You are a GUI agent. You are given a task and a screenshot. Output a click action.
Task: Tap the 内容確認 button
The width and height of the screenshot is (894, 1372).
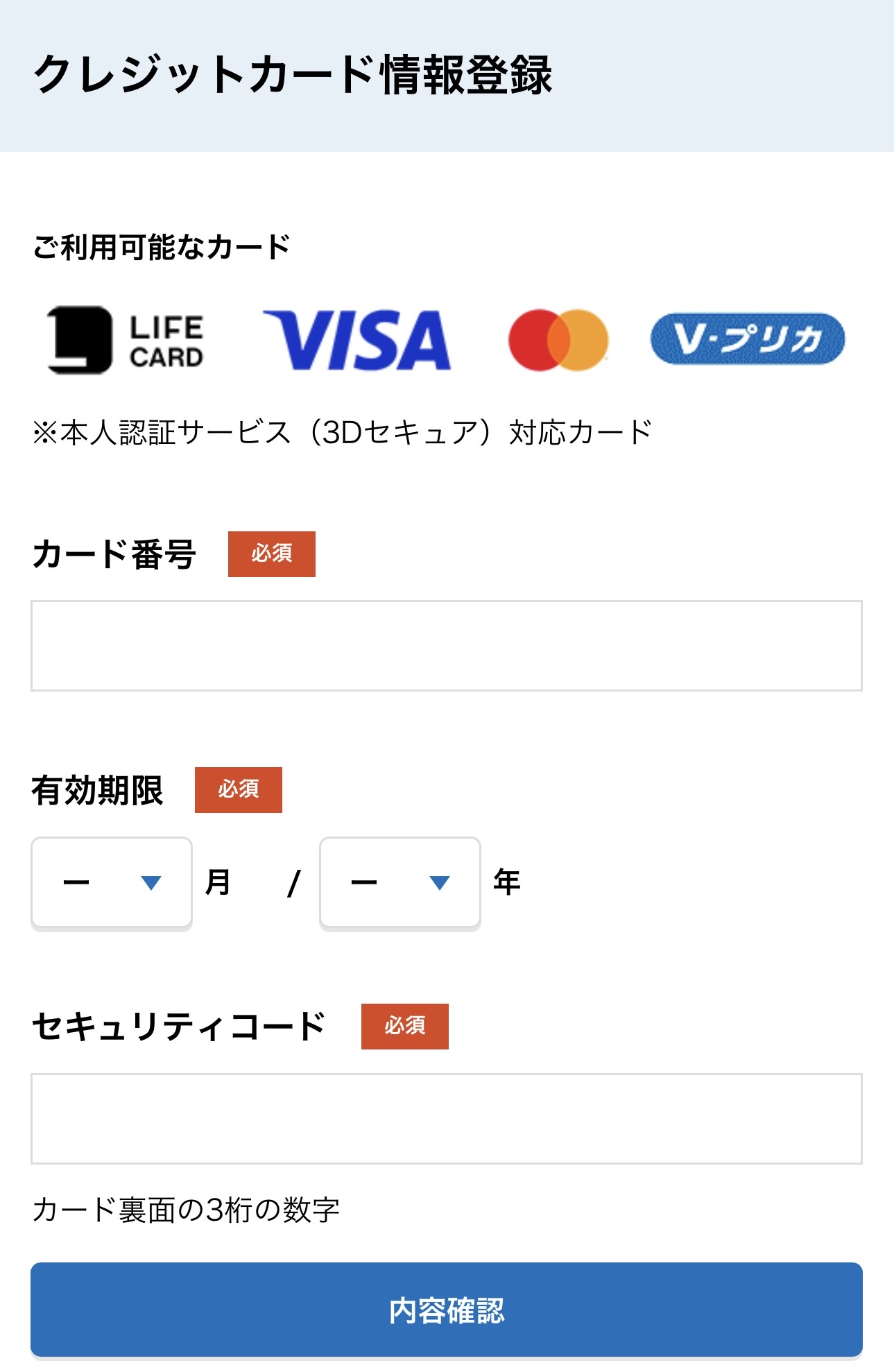446,1310
